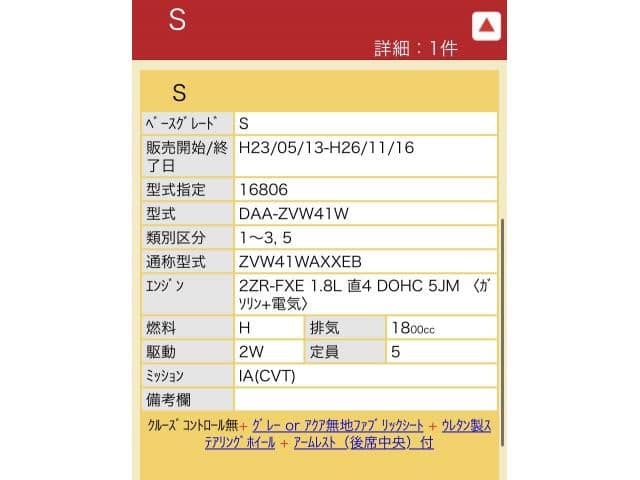The height and width of the screenshot is (480, 640).
Task: Collapse the S grade section with the triangle button
Action: tap(485, 26)
